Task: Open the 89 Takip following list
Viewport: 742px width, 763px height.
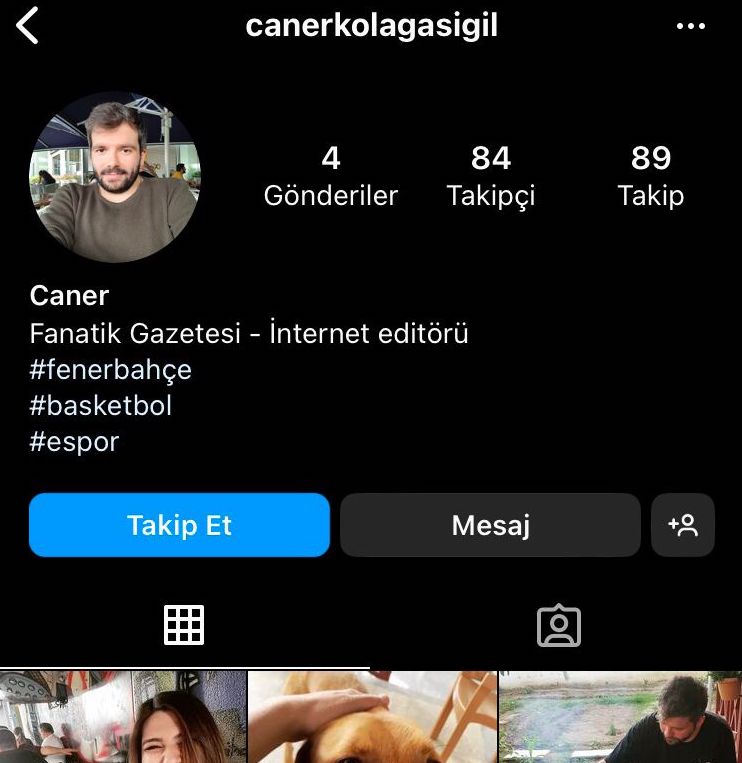Action: pyautogui.click(x=651, y=175)
